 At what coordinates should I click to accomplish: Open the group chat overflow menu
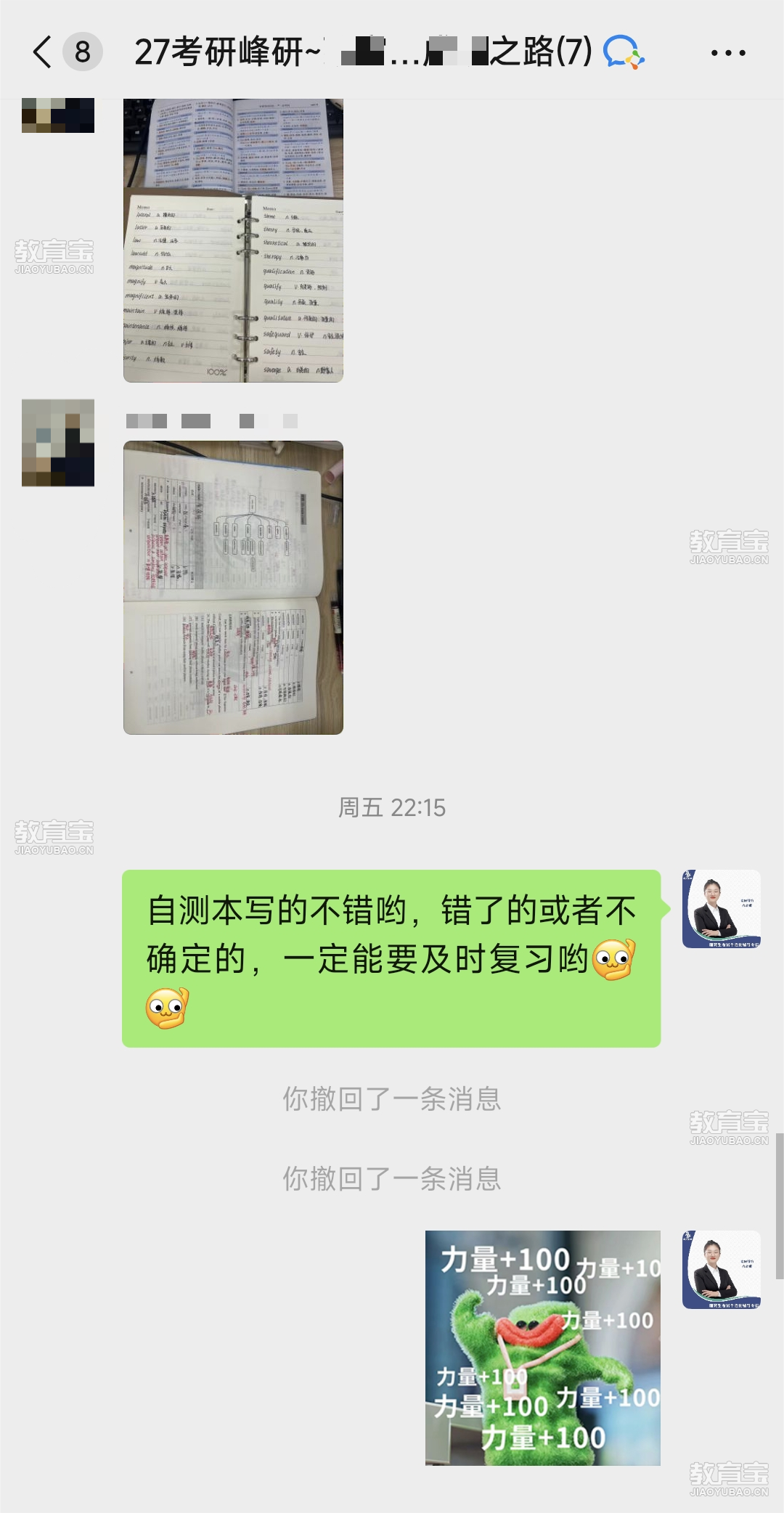coord(727,53)
